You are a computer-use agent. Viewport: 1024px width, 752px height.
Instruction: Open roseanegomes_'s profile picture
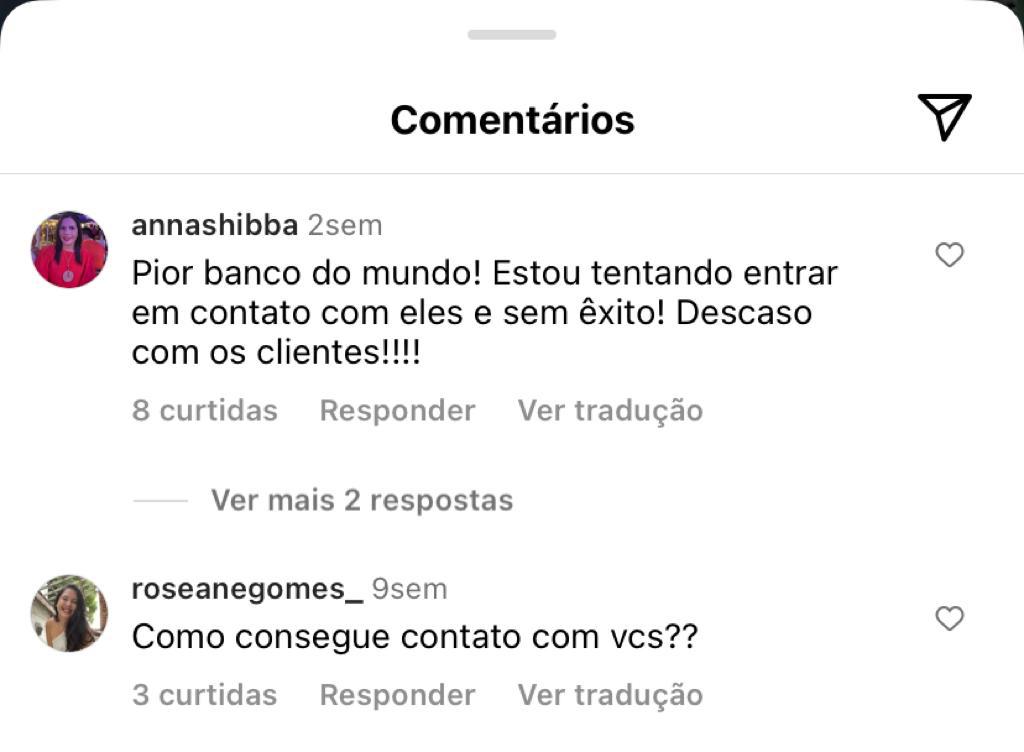(69, 614)
